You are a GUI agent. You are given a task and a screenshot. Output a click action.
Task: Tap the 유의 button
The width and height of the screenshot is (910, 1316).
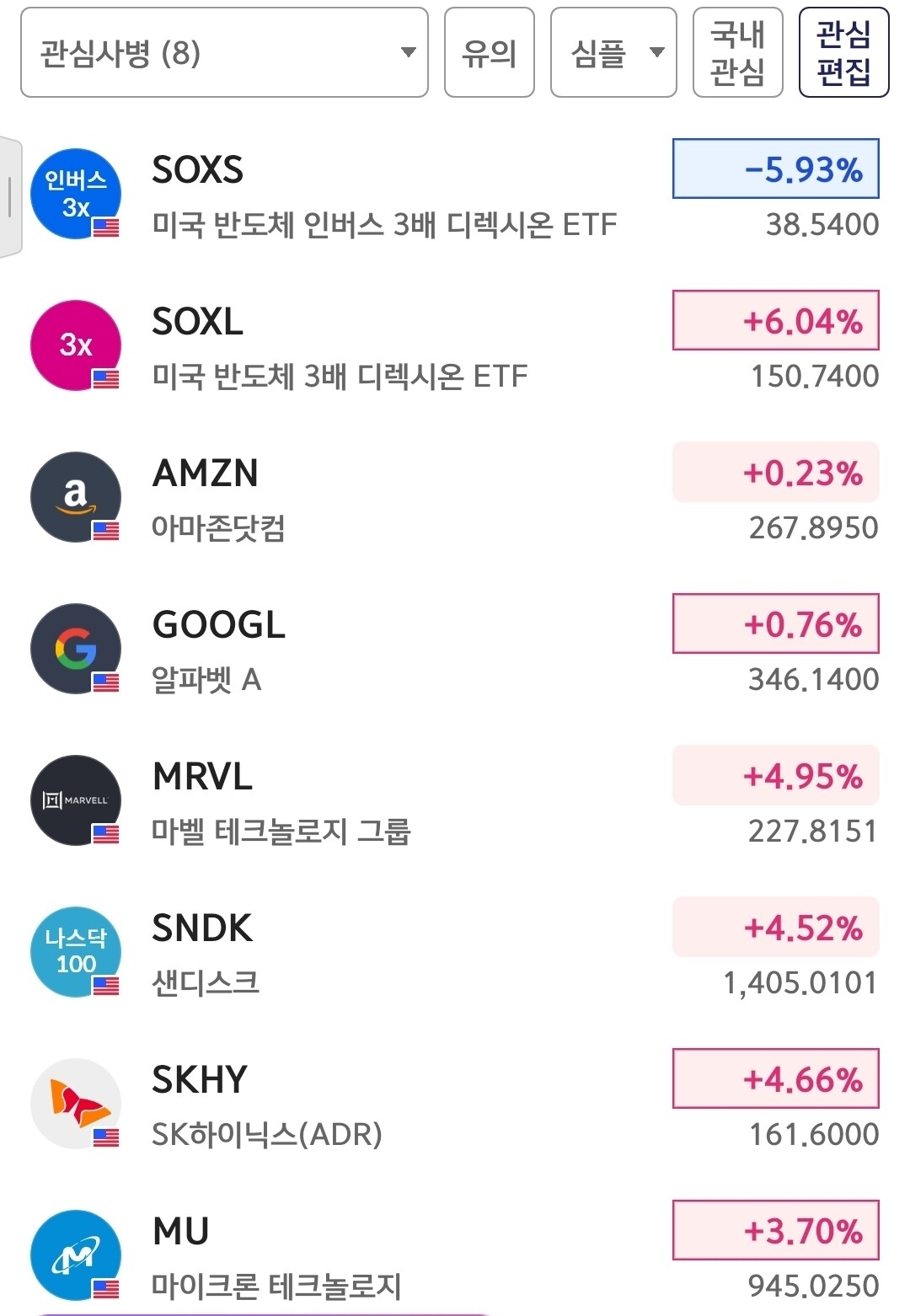coord(490,53)
